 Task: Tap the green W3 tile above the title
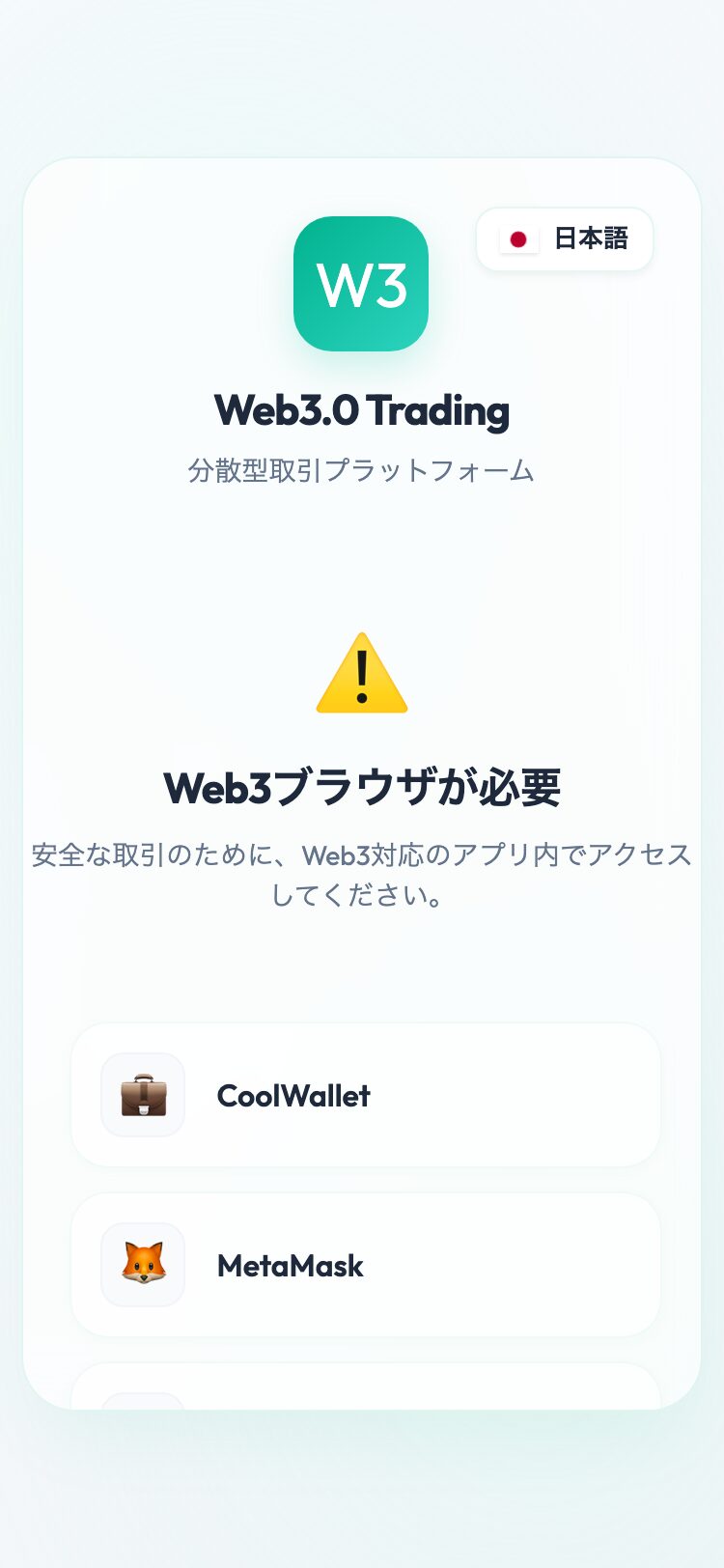click(x=361, y=286)
